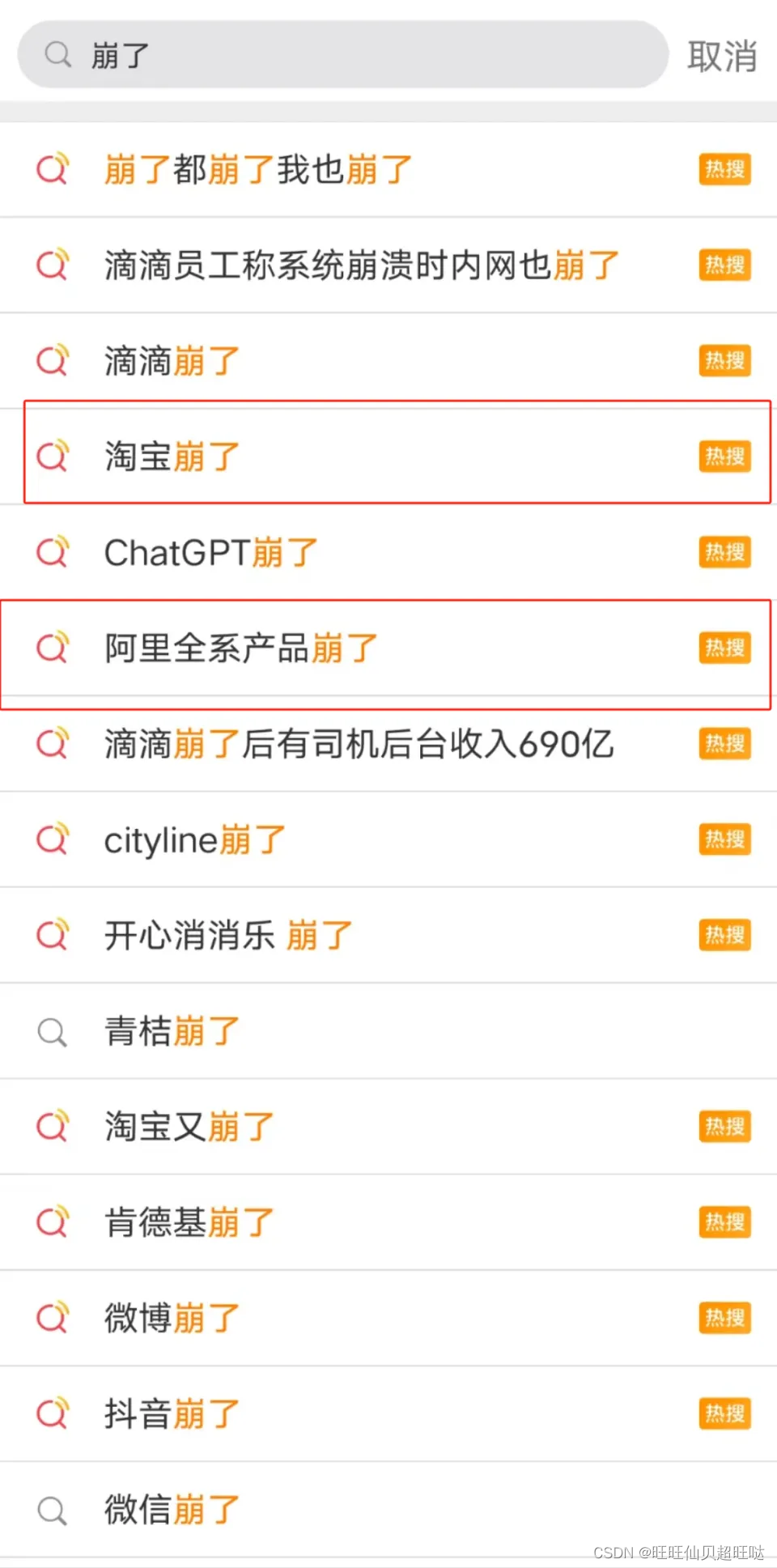
Task: Open the 滴滴崩了 suggestion
Action: coord(172,361)
